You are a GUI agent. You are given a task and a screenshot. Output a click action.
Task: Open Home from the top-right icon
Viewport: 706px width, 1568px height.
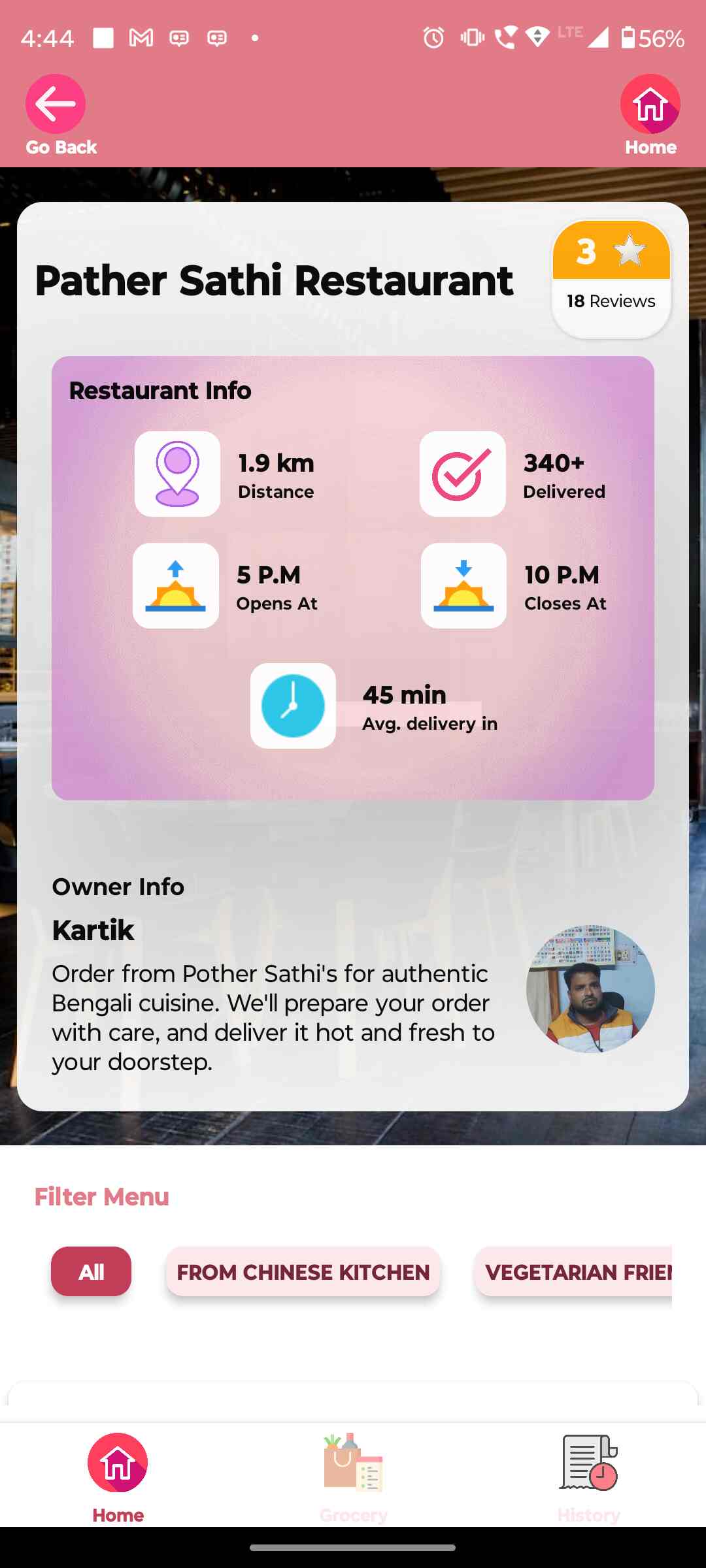[650, 105]
